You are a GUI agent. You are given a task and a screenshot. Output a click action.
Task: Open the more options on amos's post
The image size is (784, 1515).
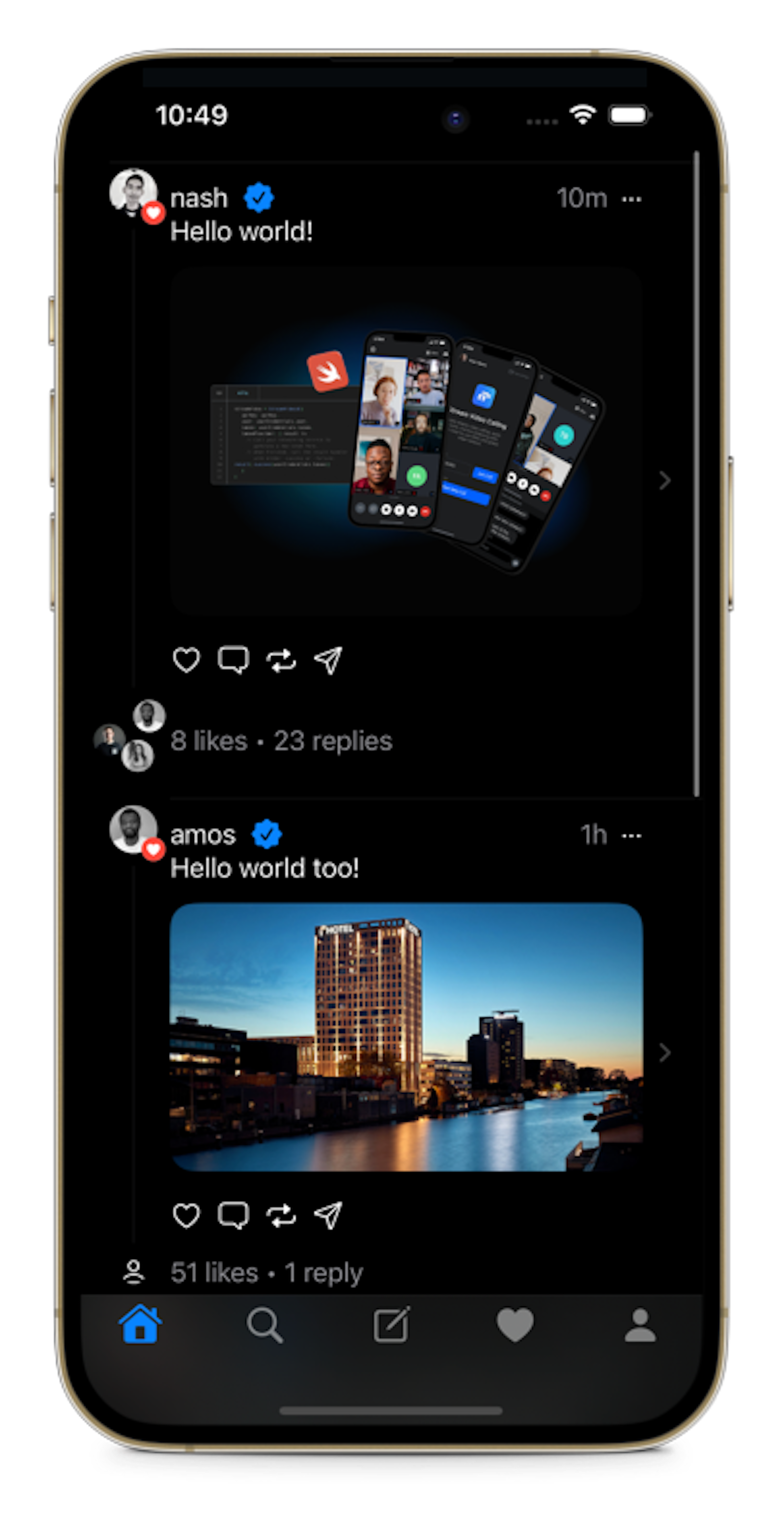click(631, 836)
